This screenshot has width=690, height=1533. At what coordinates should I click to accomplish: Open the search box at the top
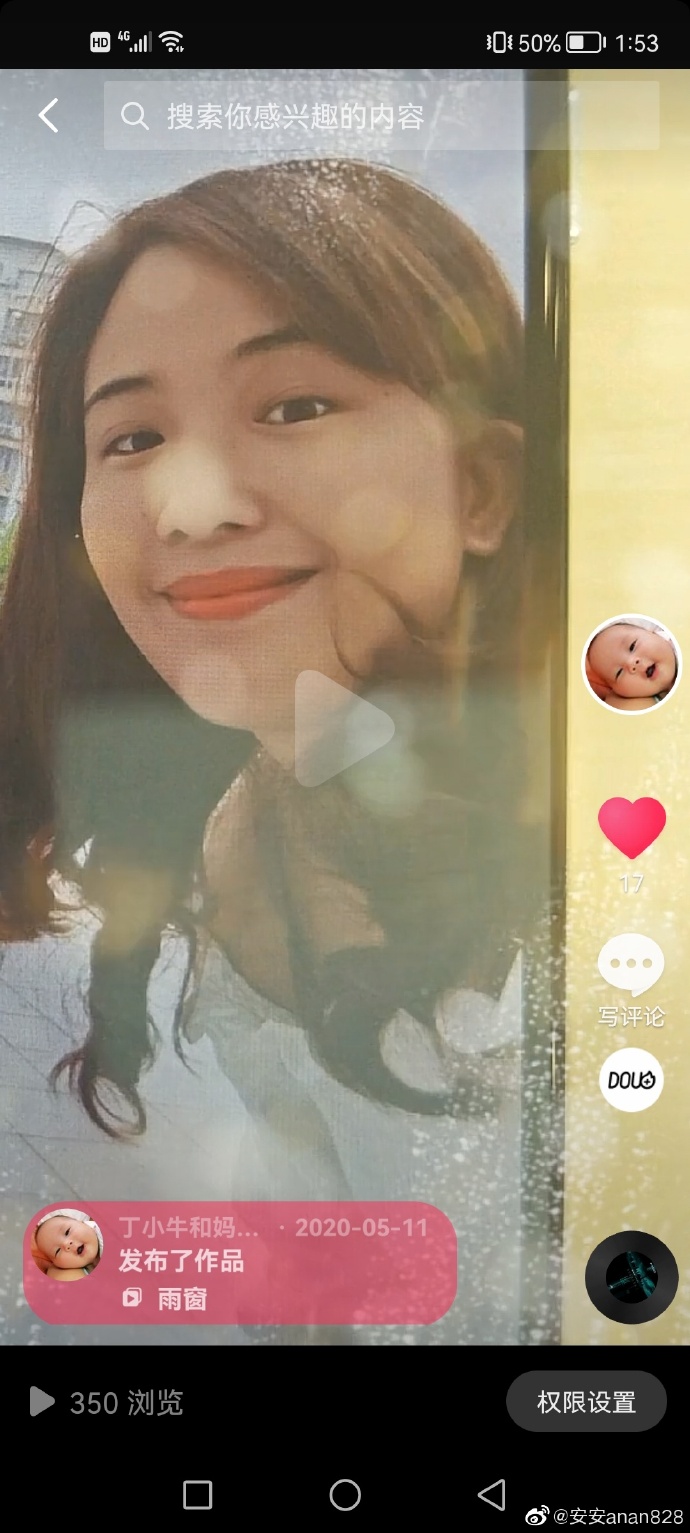pyautogui.click(x=380, y=116)
